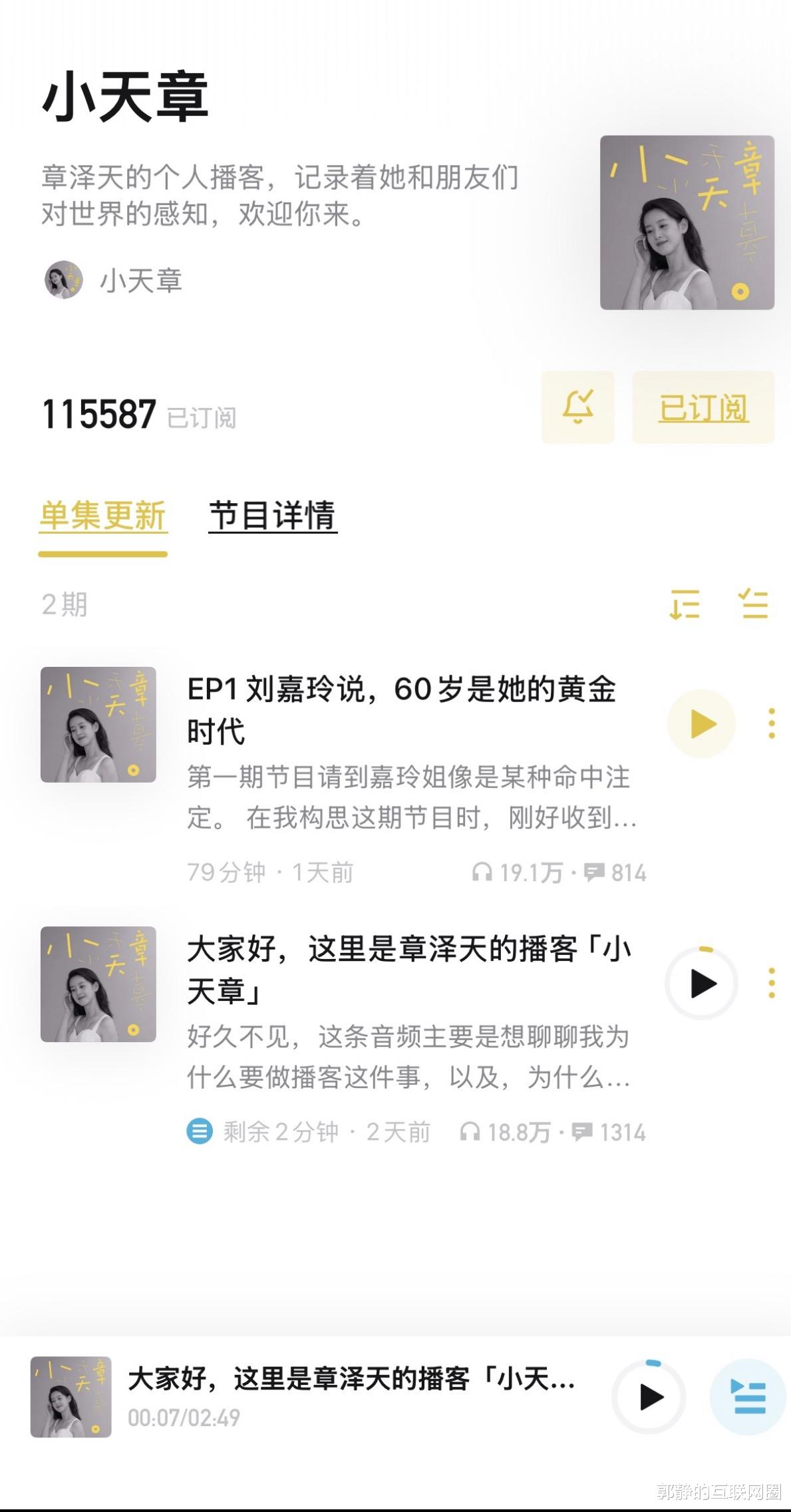
Task: Tap the notification bell button
Action: pyautogui.click(x=577, y=407)
